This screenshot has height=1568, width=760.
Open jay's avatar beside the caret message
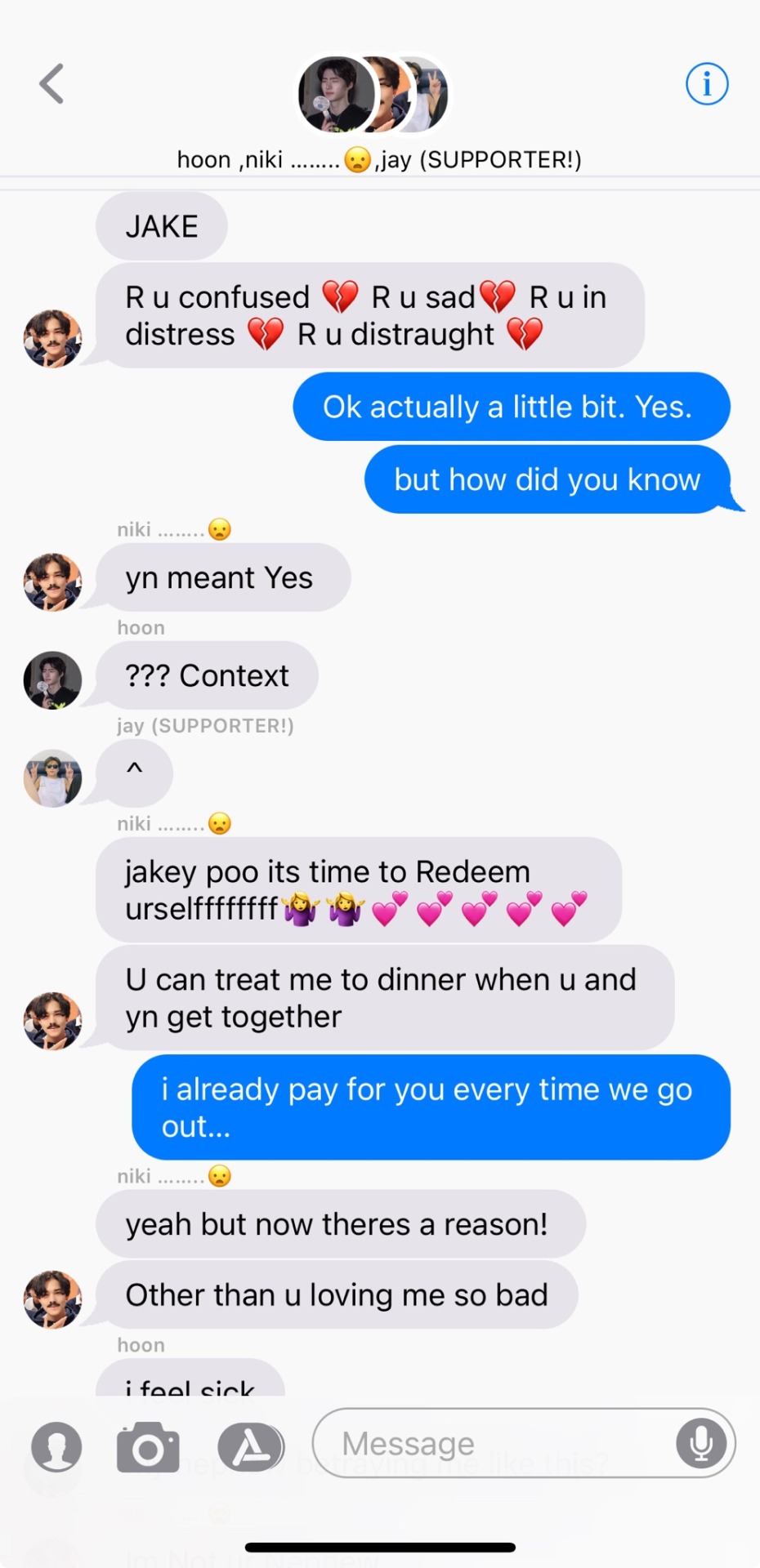[x=52, y=777]
